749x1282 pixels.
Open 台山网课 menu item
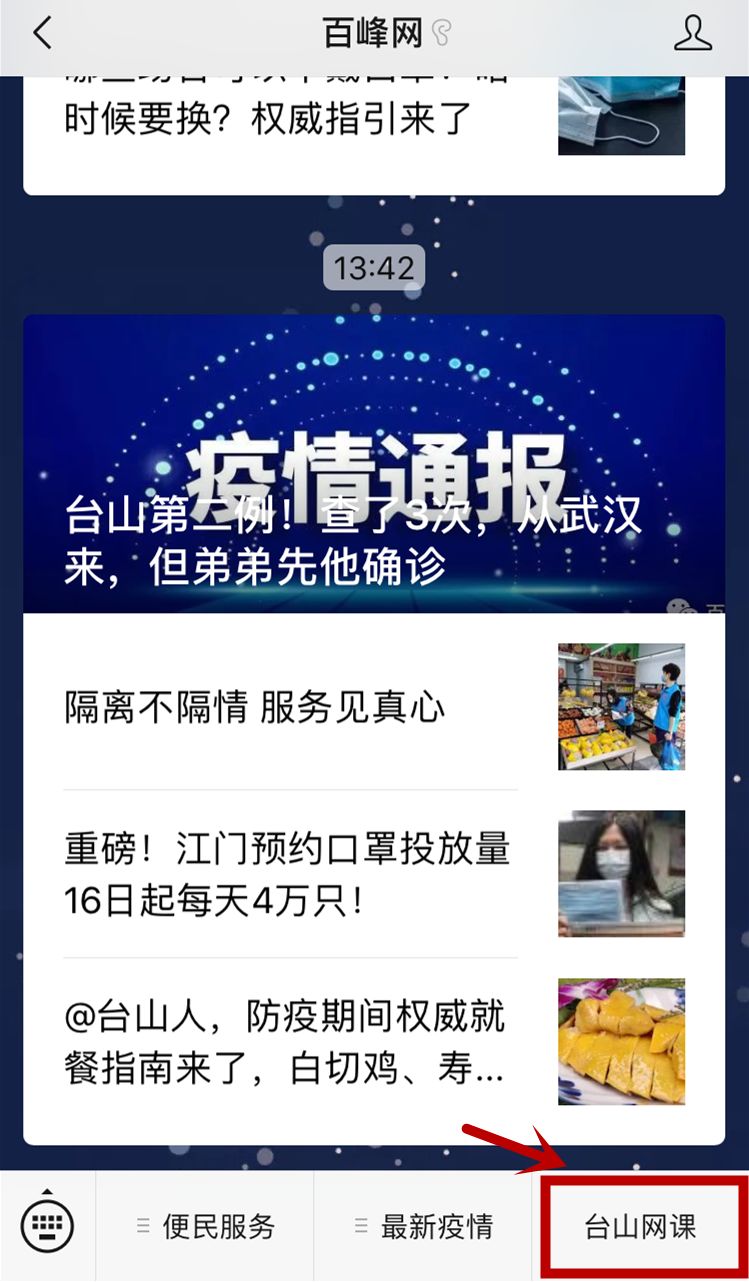point(641,1226)
